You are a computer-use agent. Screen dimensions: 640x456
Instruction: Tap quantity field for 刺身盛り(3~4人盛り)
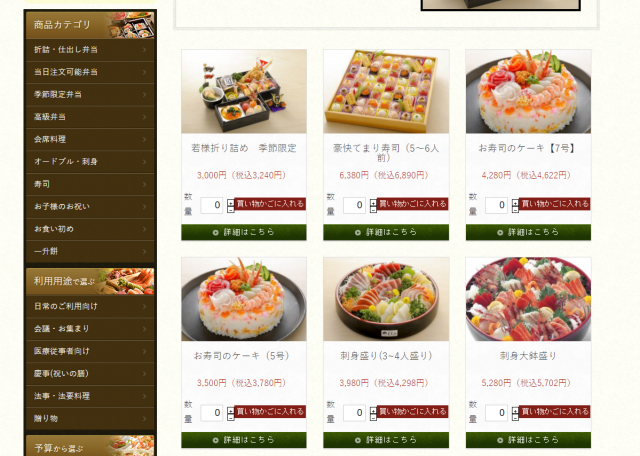[x=354, y=412]
